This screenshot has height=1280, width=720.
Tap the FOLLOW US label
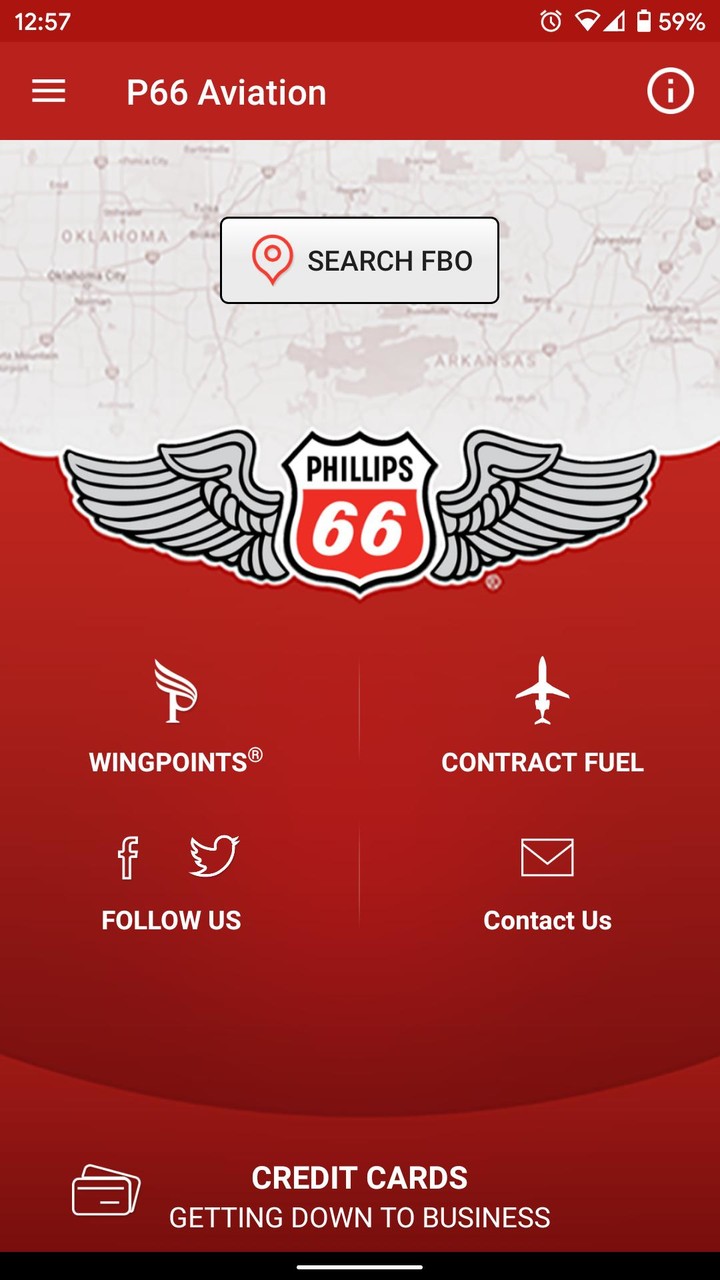pos(170,920)
